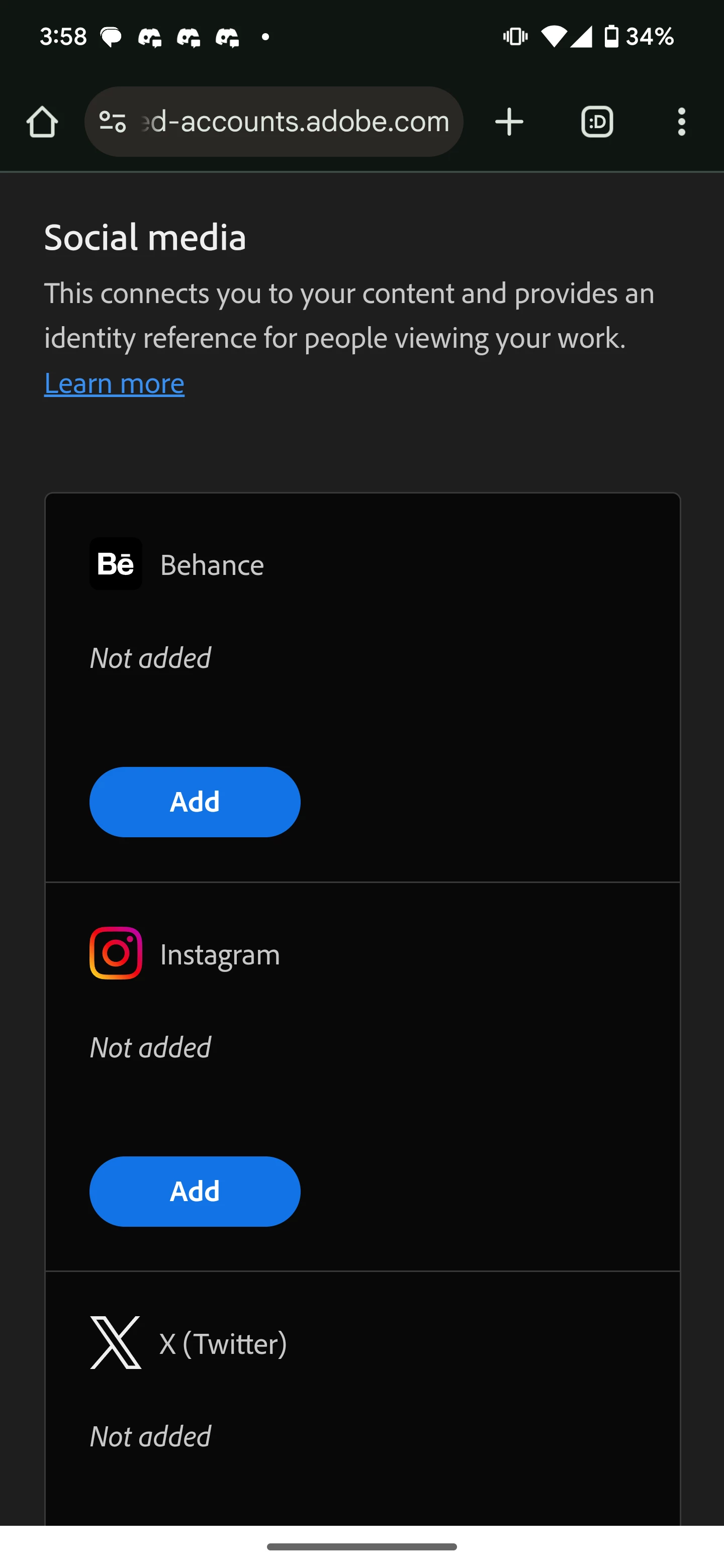Tap the address bar URL
The height and width of the screenshot is (1568, 724).
(x=295, y=122)
